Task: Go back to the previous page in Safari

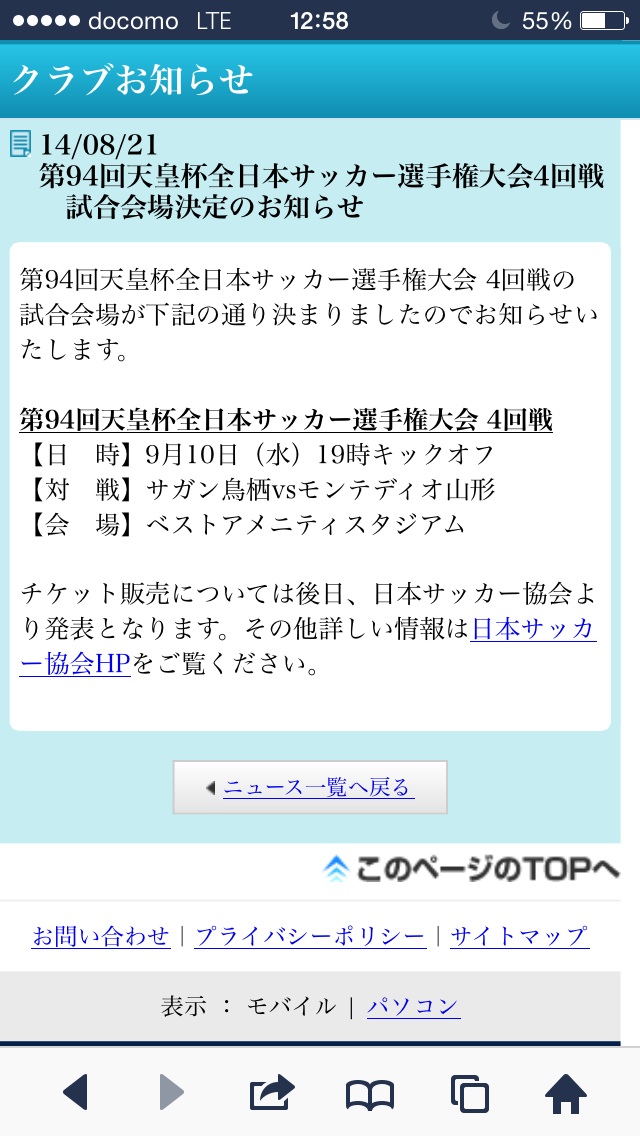Action: [75, 1092]
